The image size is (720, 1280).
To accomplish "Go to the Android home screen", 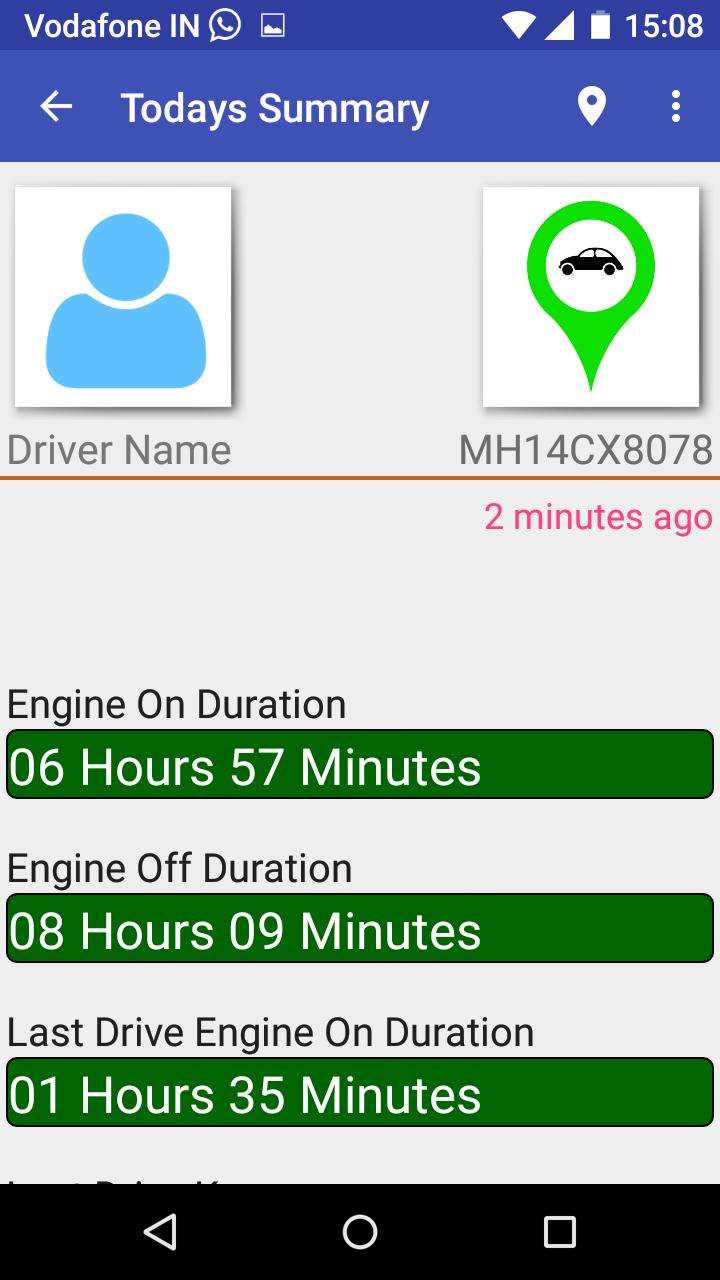I will [360, 1232].
